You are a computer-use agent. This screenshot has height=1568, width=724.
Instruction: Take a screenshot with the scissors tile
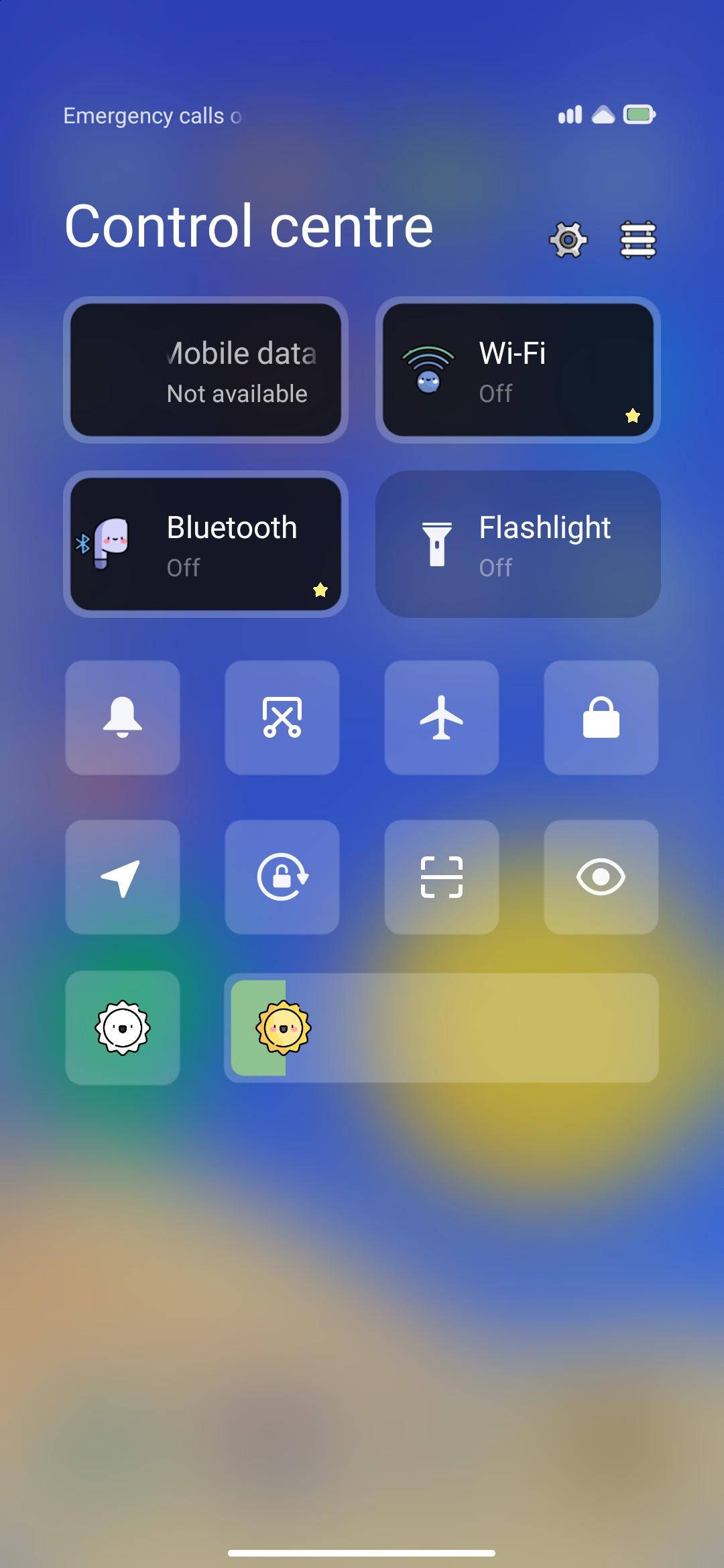[282, 718]
